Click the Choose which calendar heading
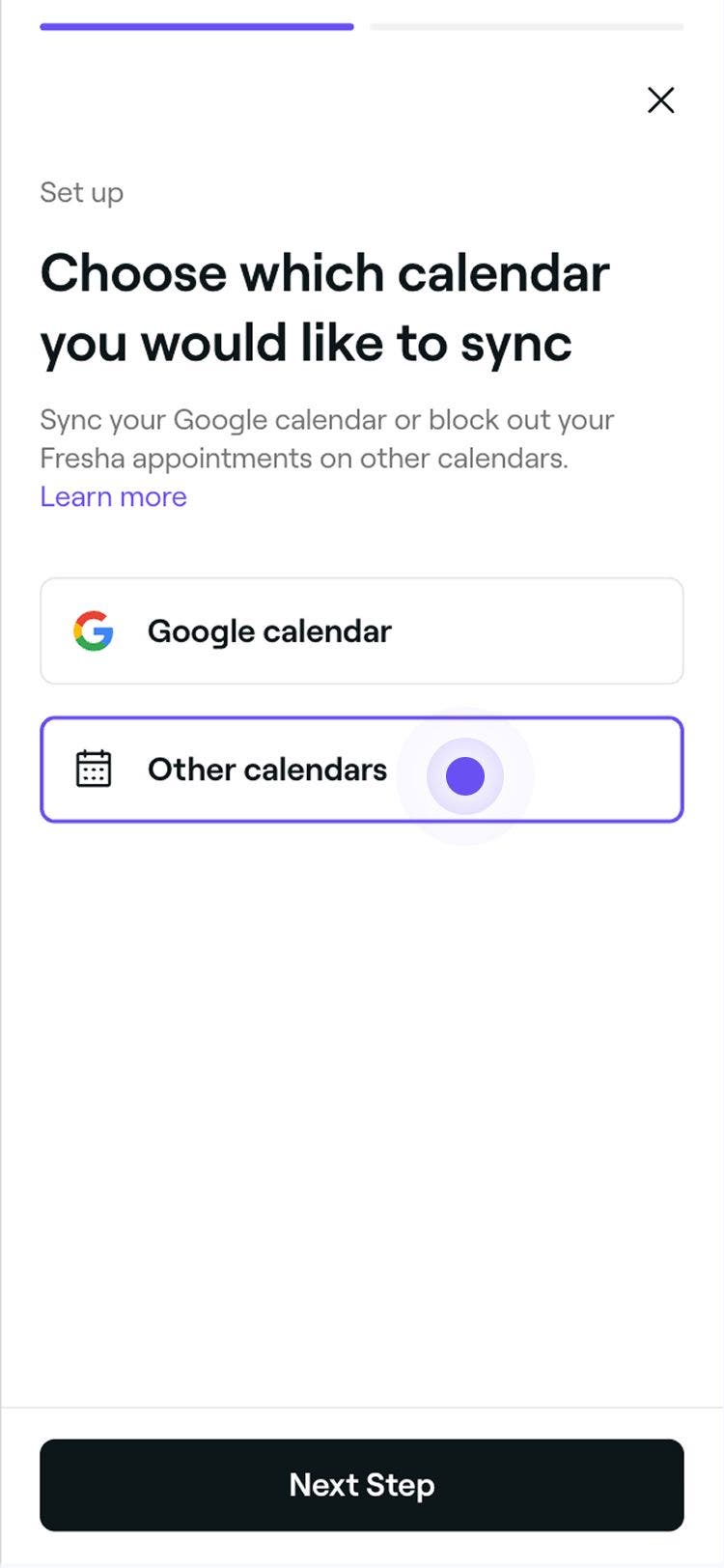The height and width of the screenshot is (1568, 724). tap(324, 307)
